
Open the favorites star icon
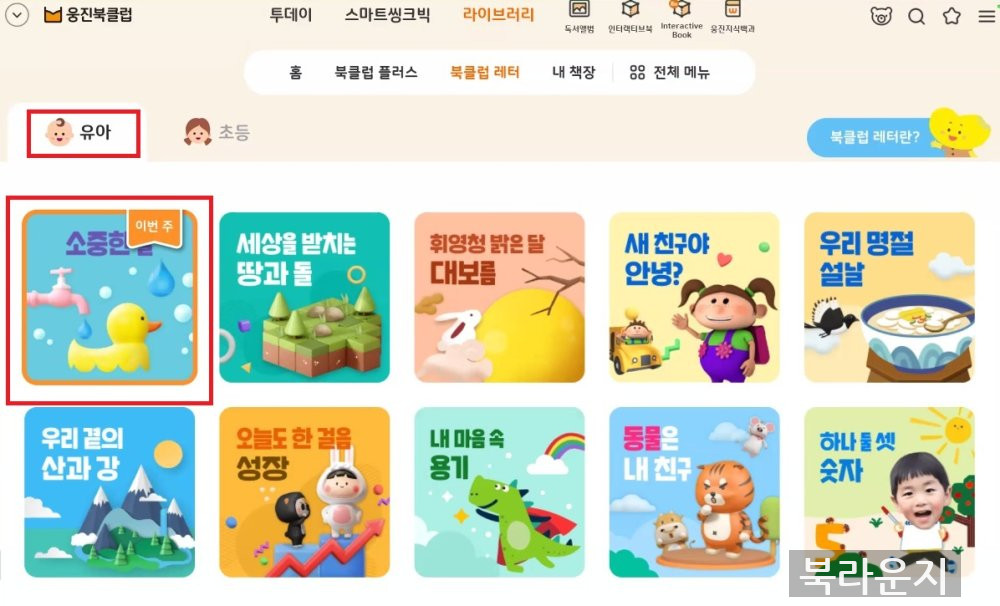pos(951,16)
